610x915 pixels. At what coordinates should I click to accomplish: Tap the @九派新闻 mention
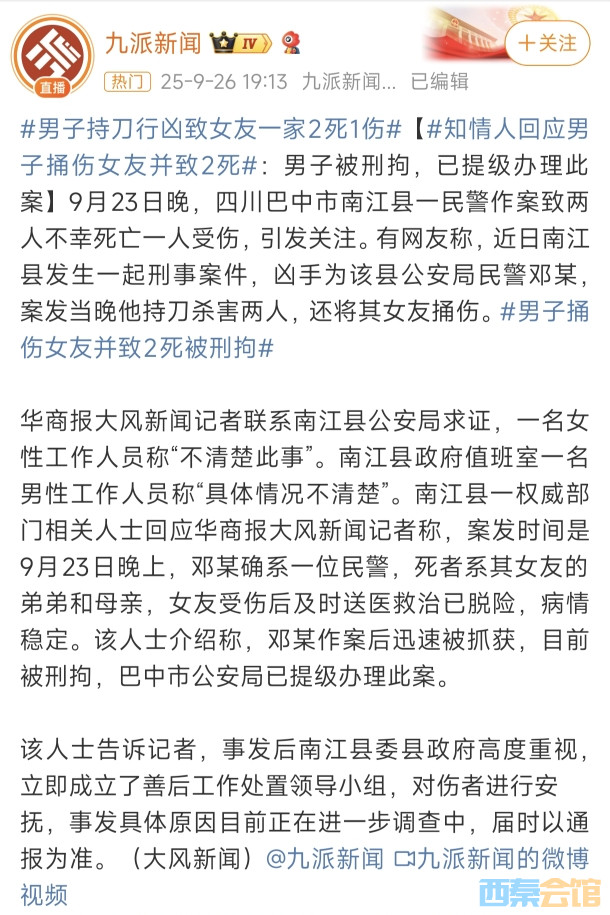pyautogui.click(x=324, y=857)
